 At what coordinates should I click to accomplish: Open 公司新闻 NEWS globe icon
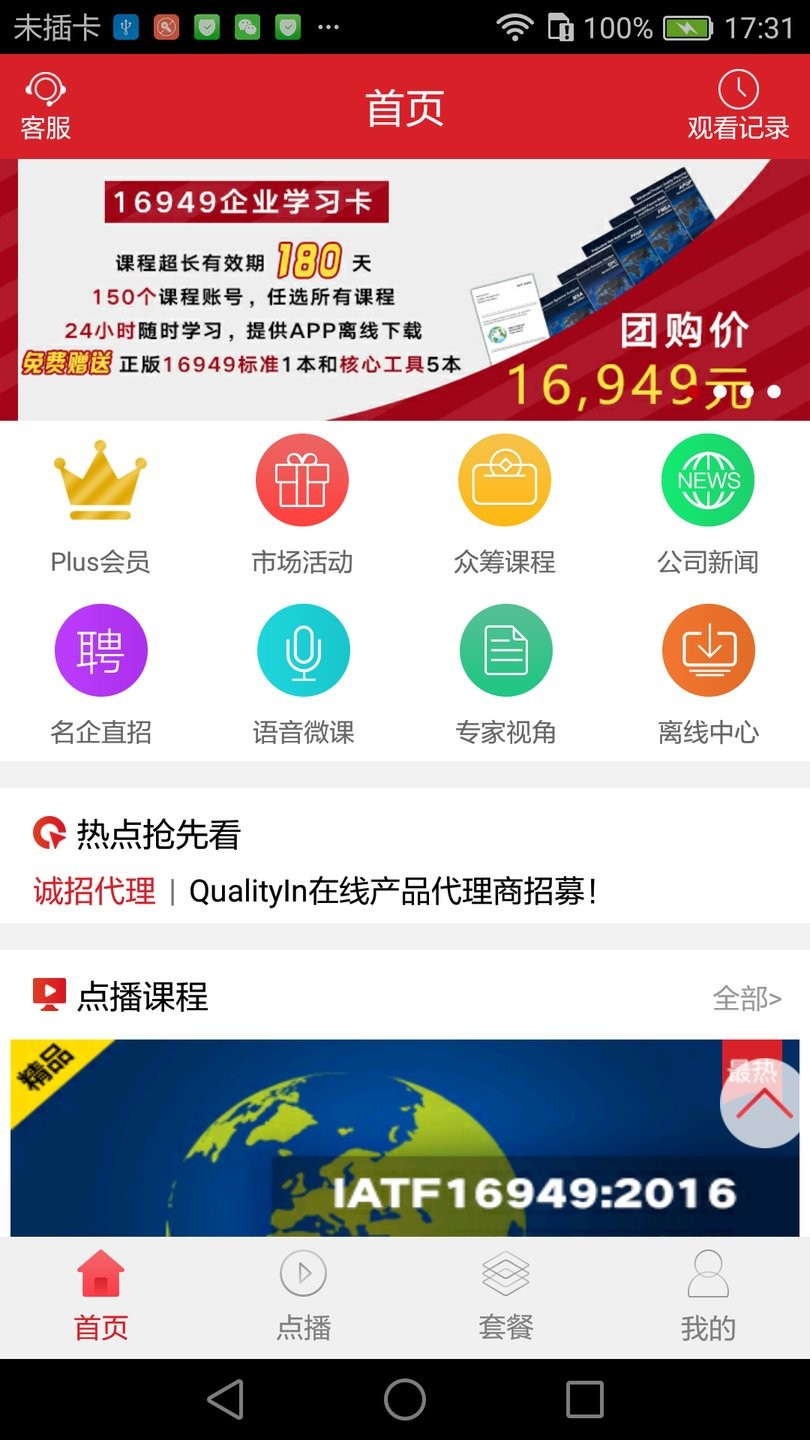(707, 479)
